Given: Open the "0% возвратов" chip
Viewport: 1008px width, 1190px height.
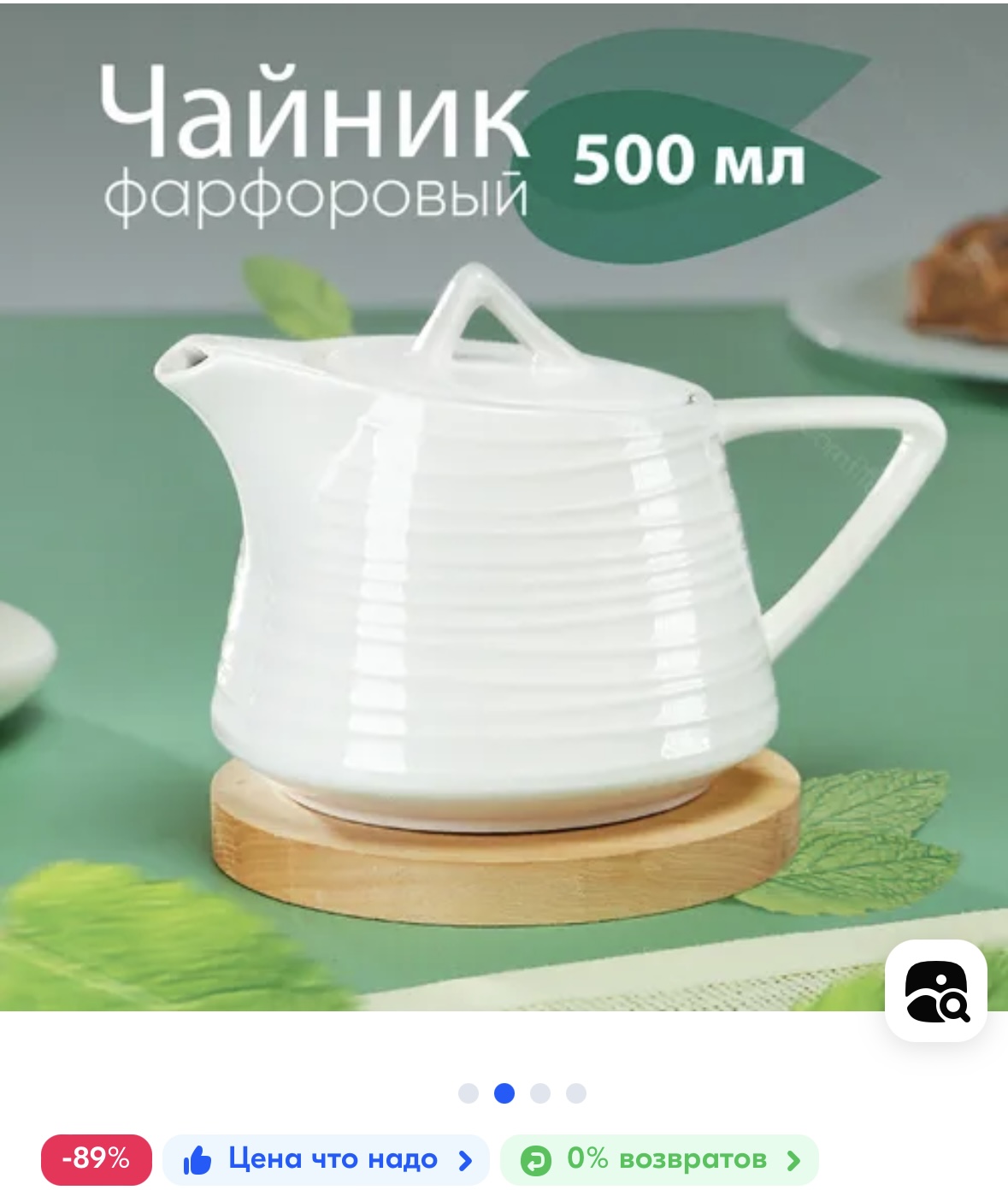Looking at the screenshot, I should [659, 1160].
